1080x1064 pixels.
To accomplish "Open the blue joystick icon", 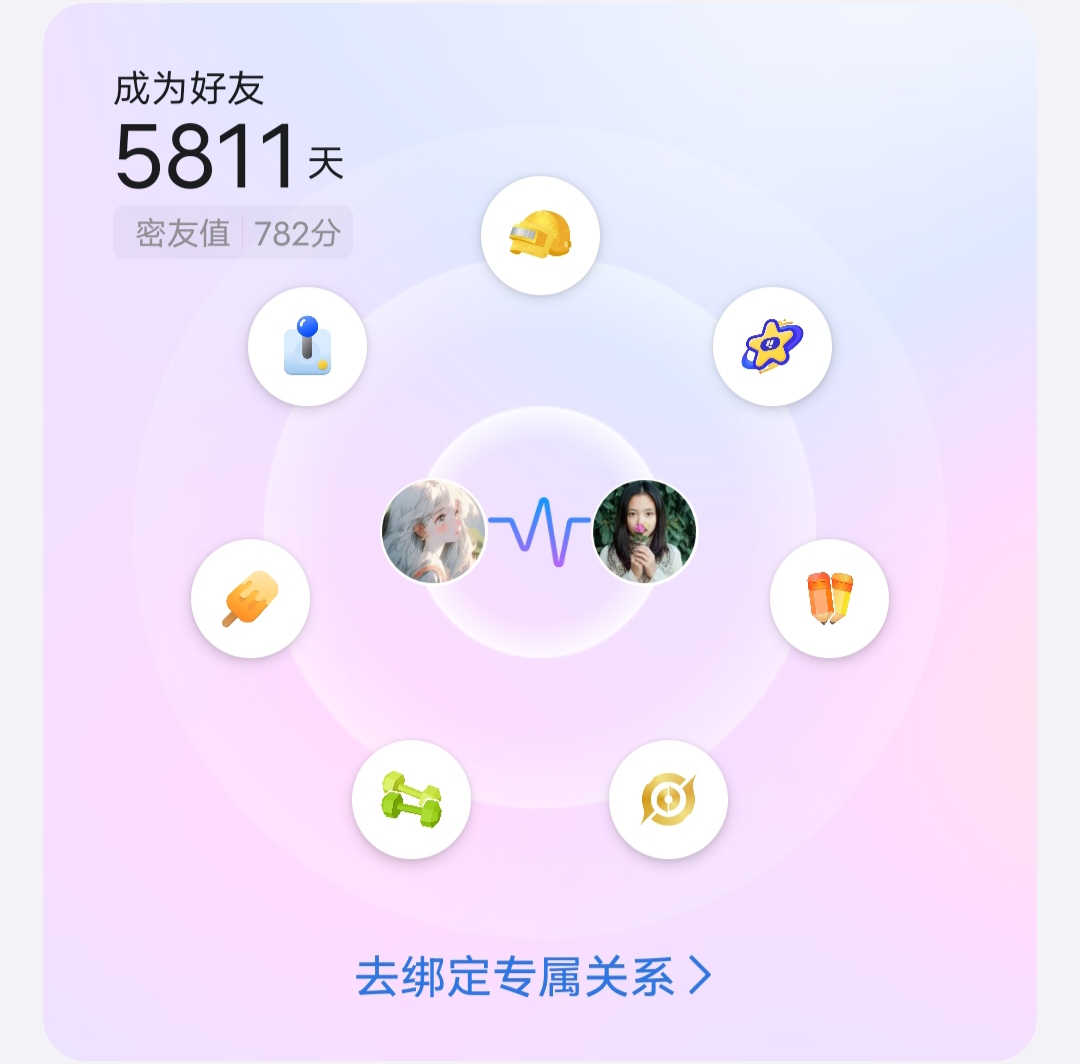I will tap(307, 347).
